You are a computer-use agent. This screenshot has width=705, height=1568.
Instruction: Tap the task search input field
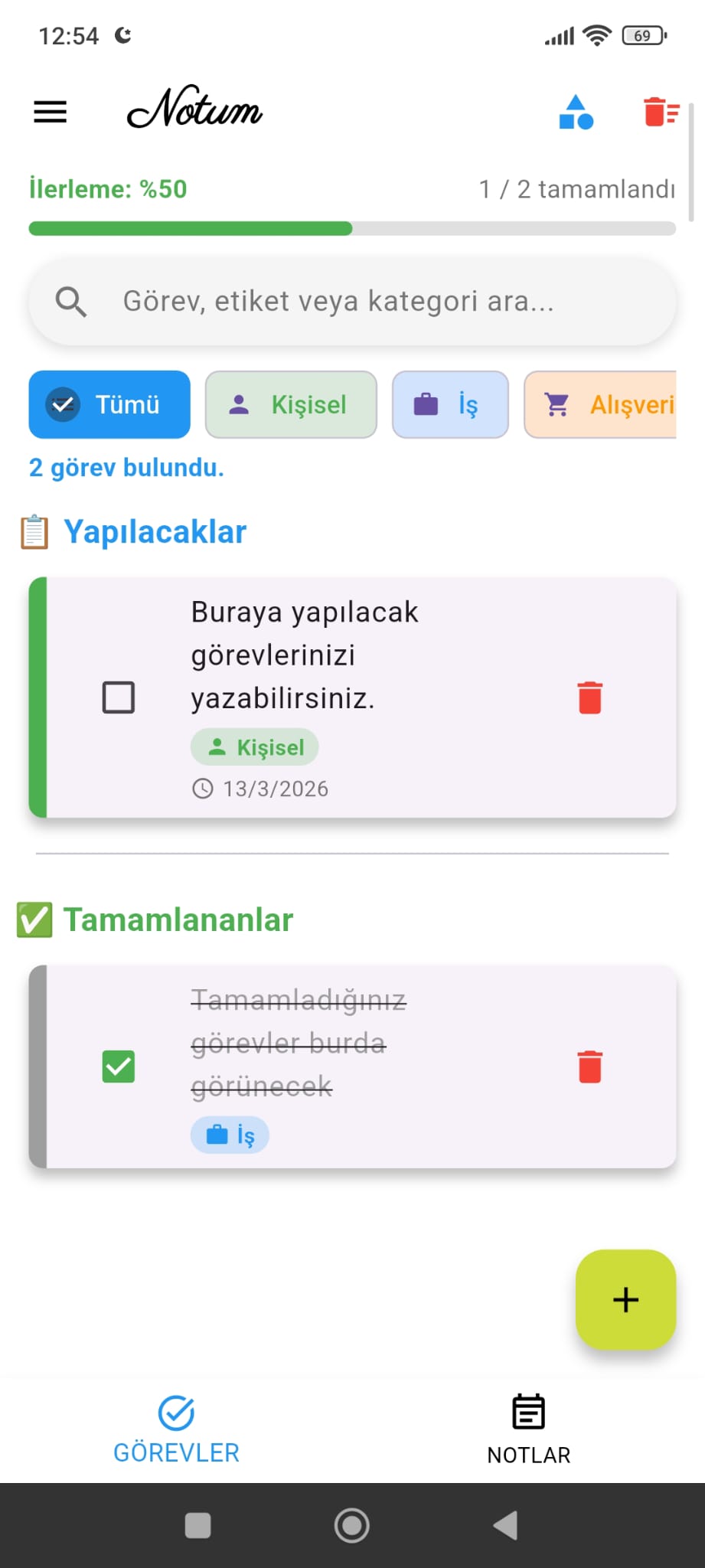tap(352, 301)
